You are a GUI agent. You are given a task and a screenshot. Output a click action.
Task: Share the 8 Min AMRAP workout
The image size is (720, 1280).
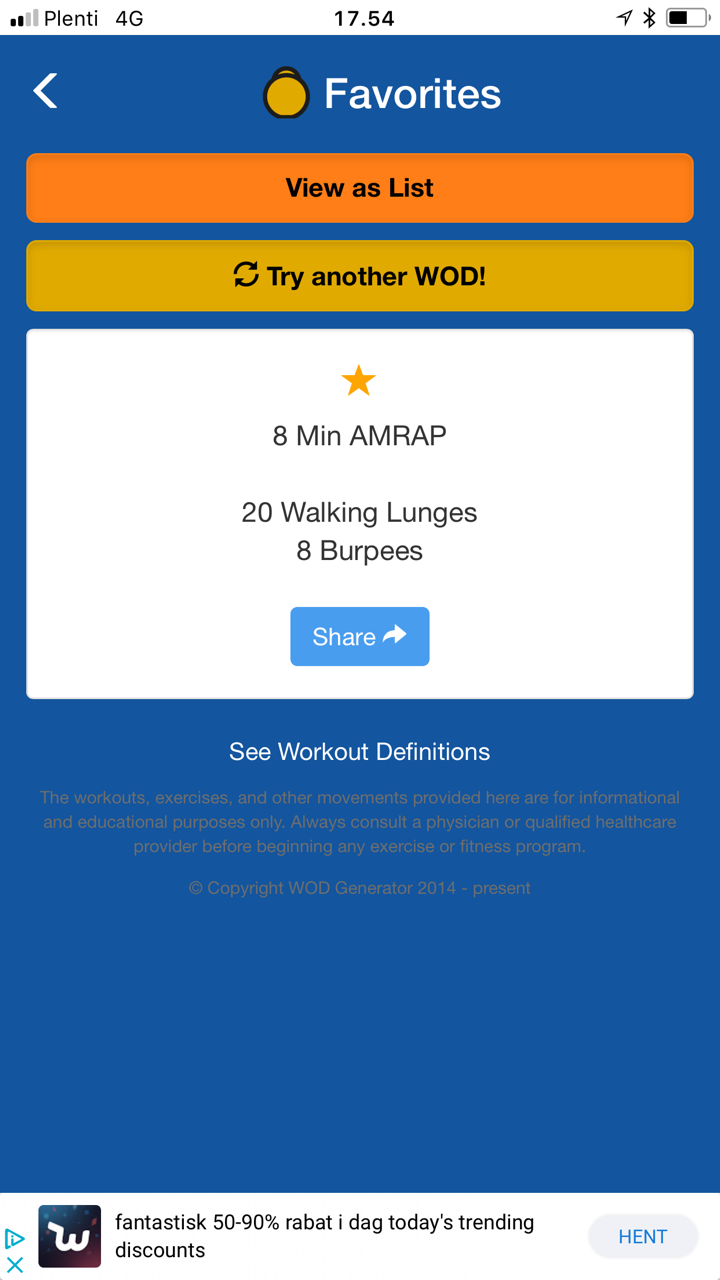(360, 636)
